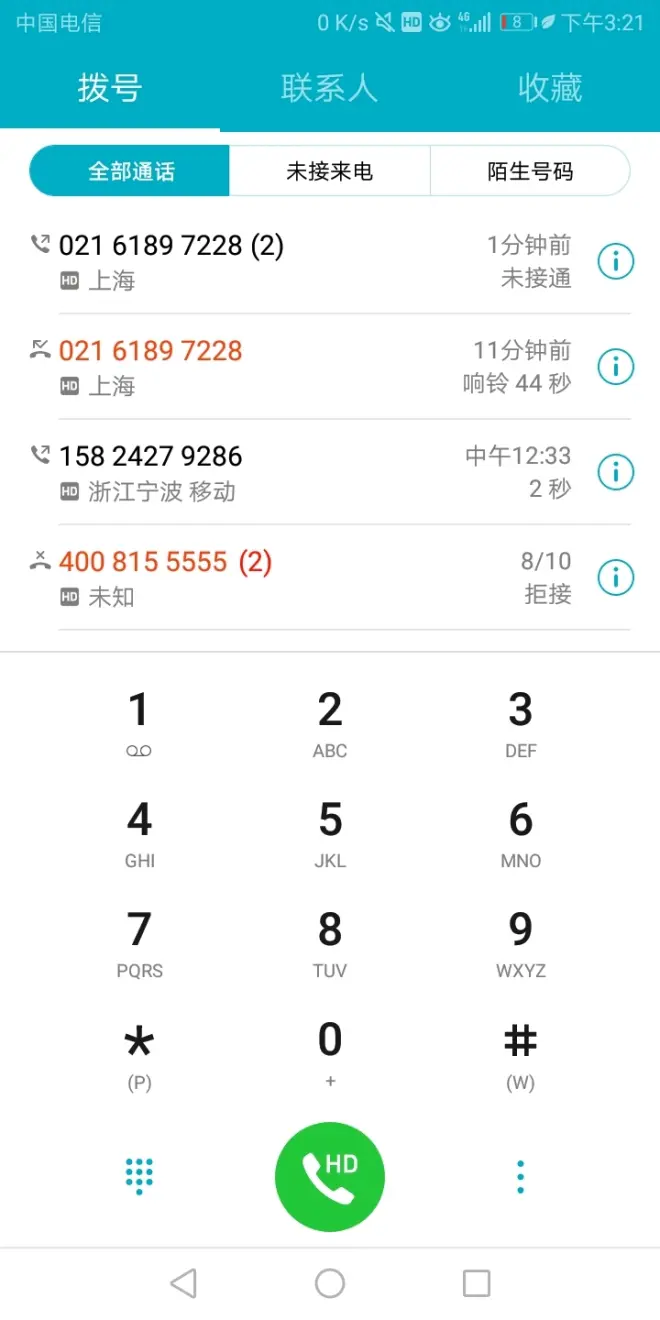
Task: Switch to the 联系人 tab
Action: click(329, 88)
